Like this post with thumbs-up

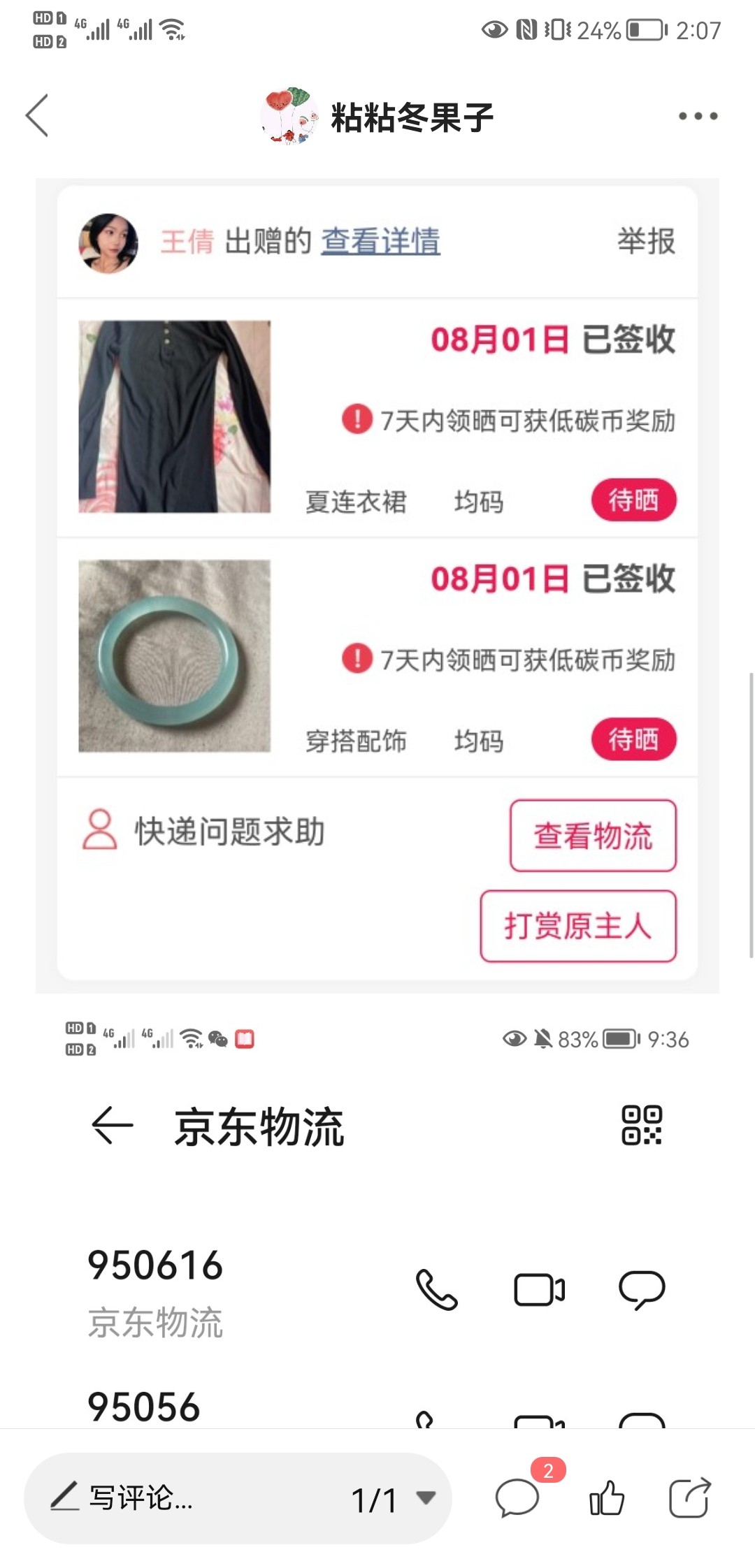click(x=606, y=1498)
